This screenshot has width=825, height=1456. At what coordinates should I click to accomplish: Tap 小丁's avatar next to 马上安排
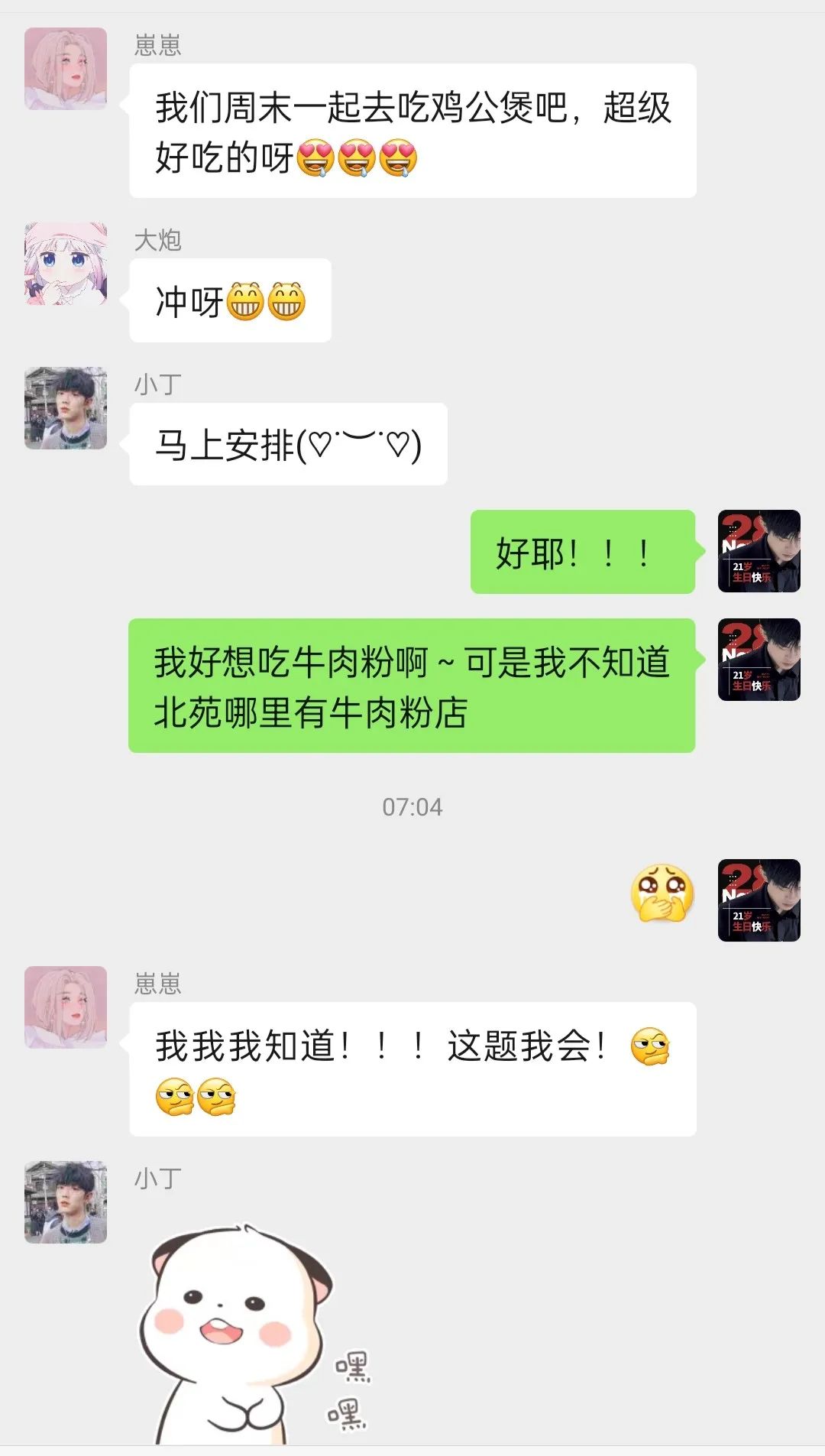pos(66,408)
